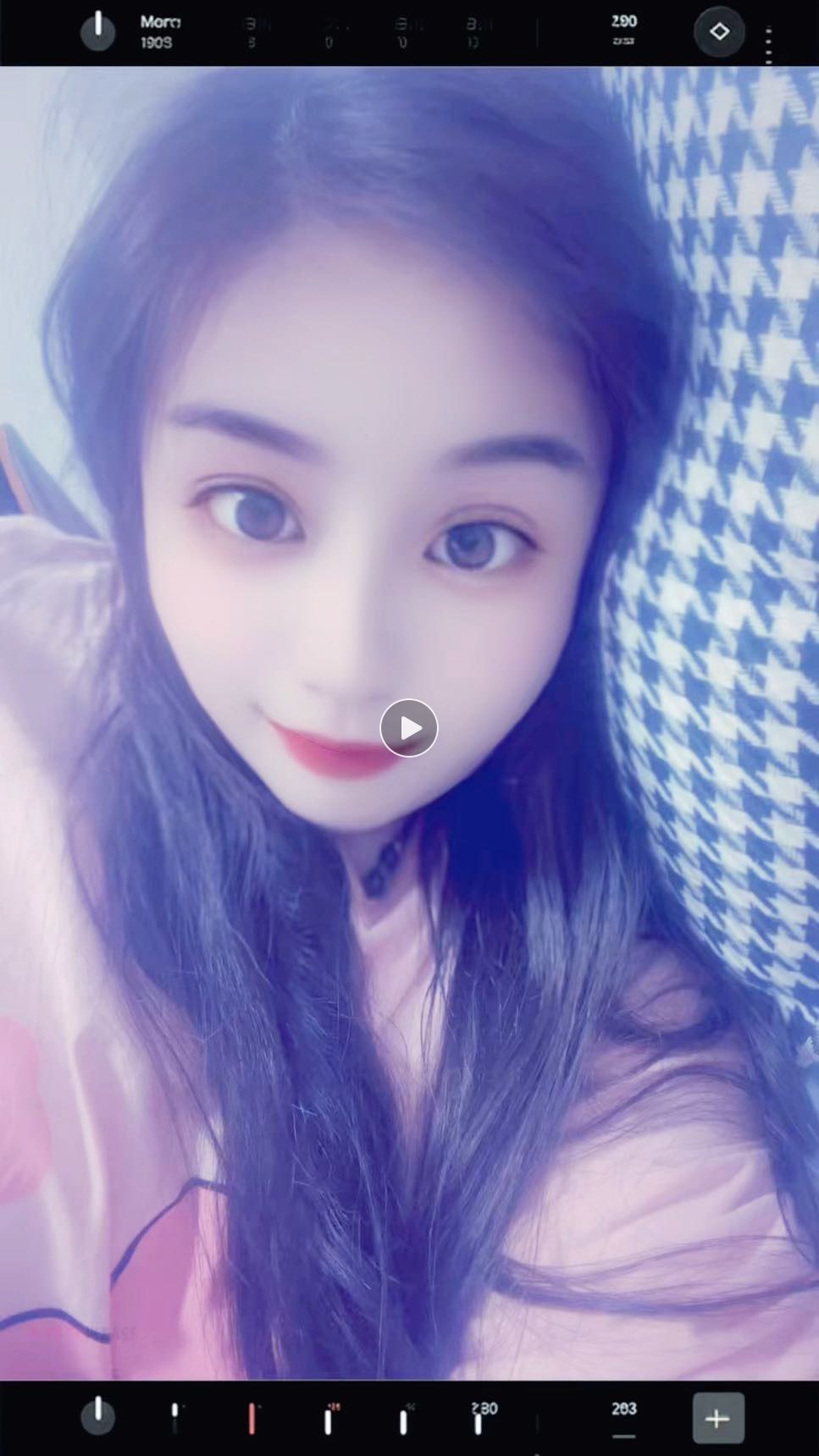Tap the plus add button
The width and height of the screenshot is (819, 1456).
click(718, 1418)
